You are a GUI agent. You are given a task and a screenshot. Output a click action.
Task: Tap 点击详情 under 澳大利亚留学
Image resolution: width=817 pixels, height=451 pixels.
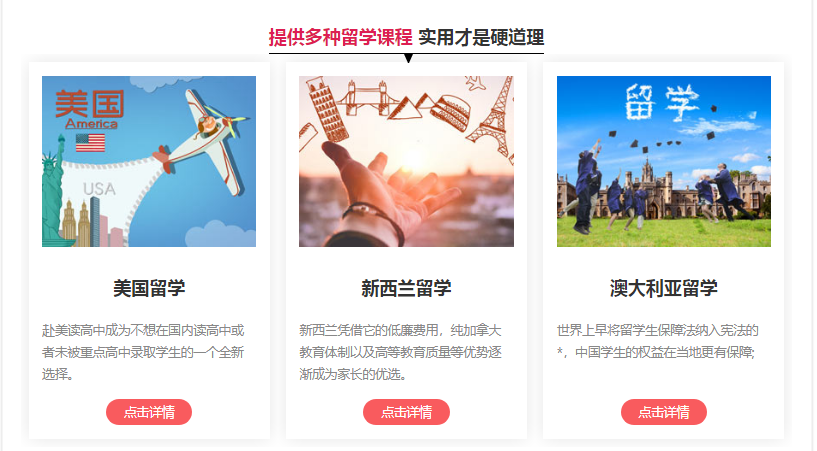(x=664, y=412)
